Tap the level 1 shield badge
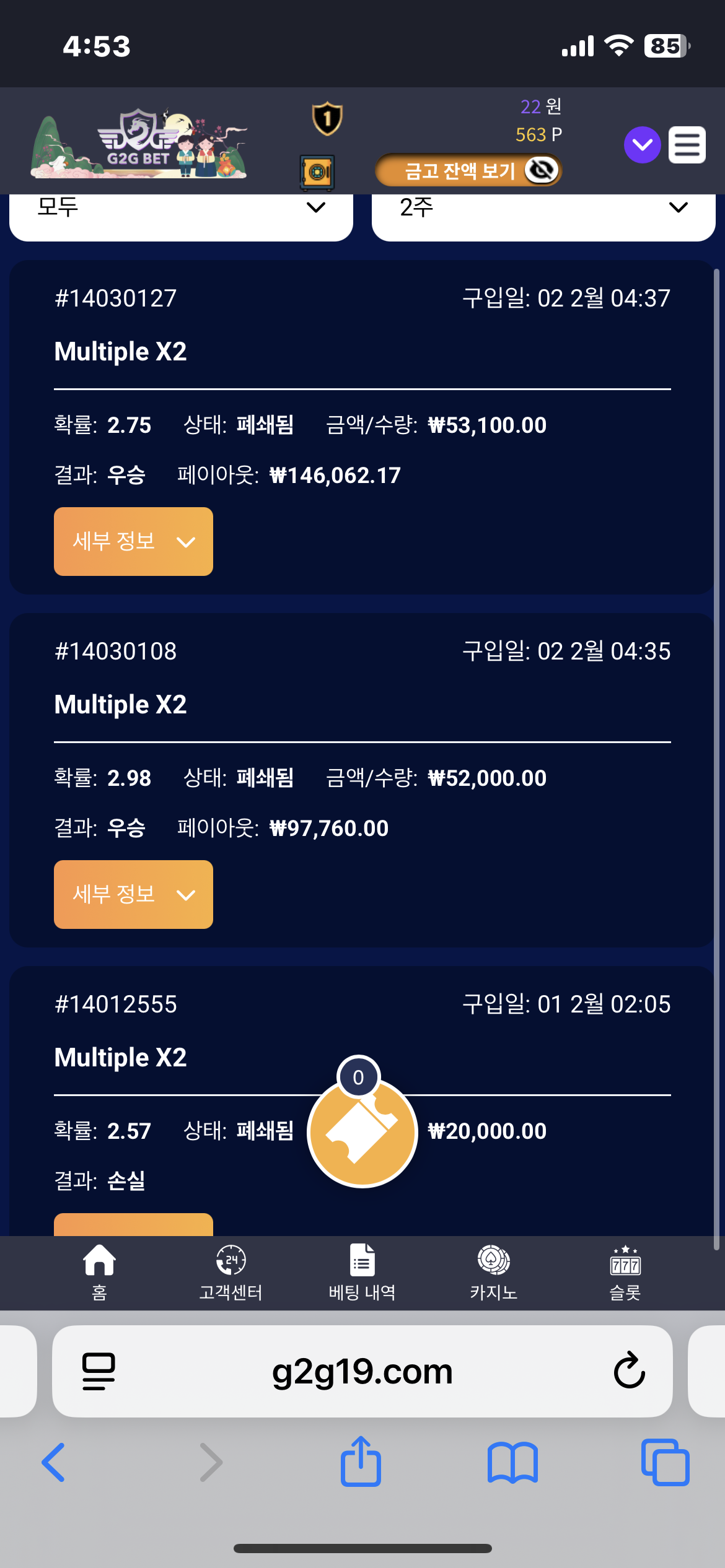Image resolution: width=725 pixels, height=1568 pixels. tap(327, 118)
